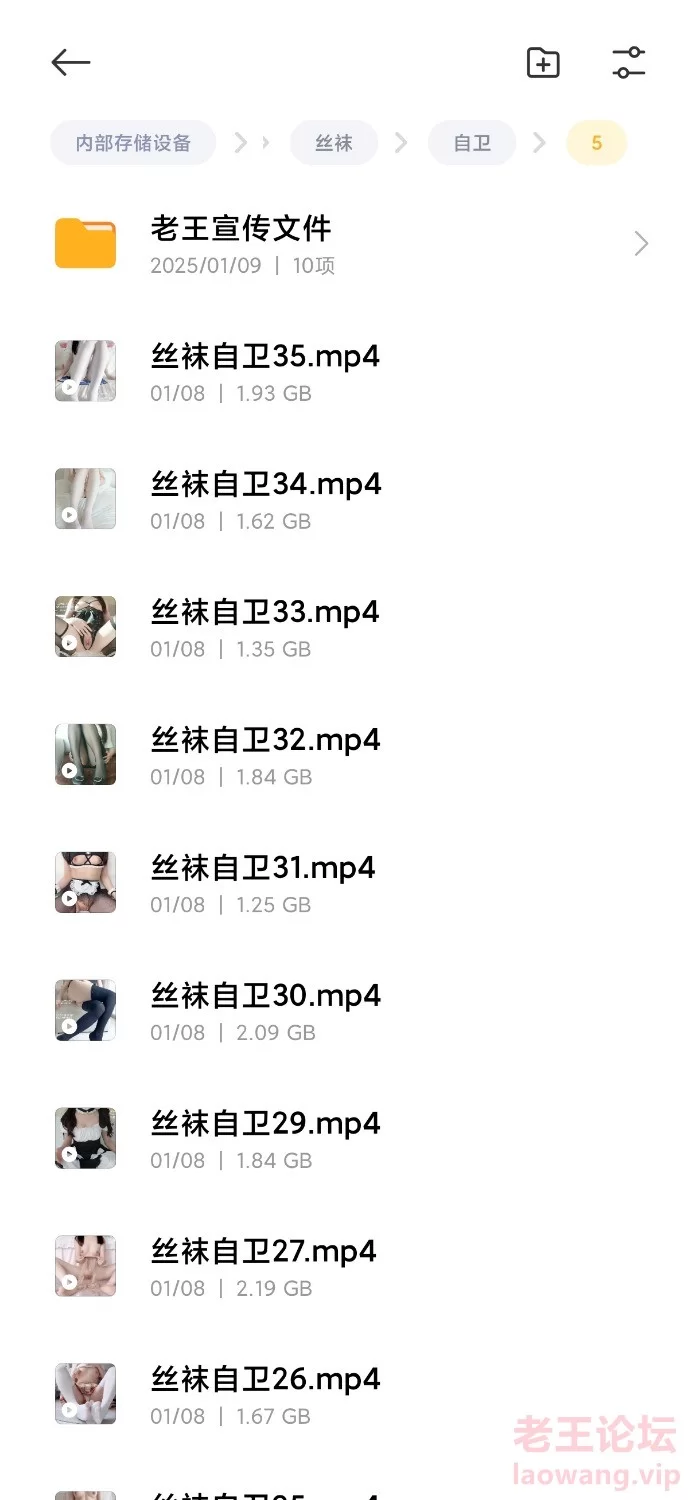
Task: Go to the 自卫 folder in the breadcrumb path
Action: (x=472, y=143)
